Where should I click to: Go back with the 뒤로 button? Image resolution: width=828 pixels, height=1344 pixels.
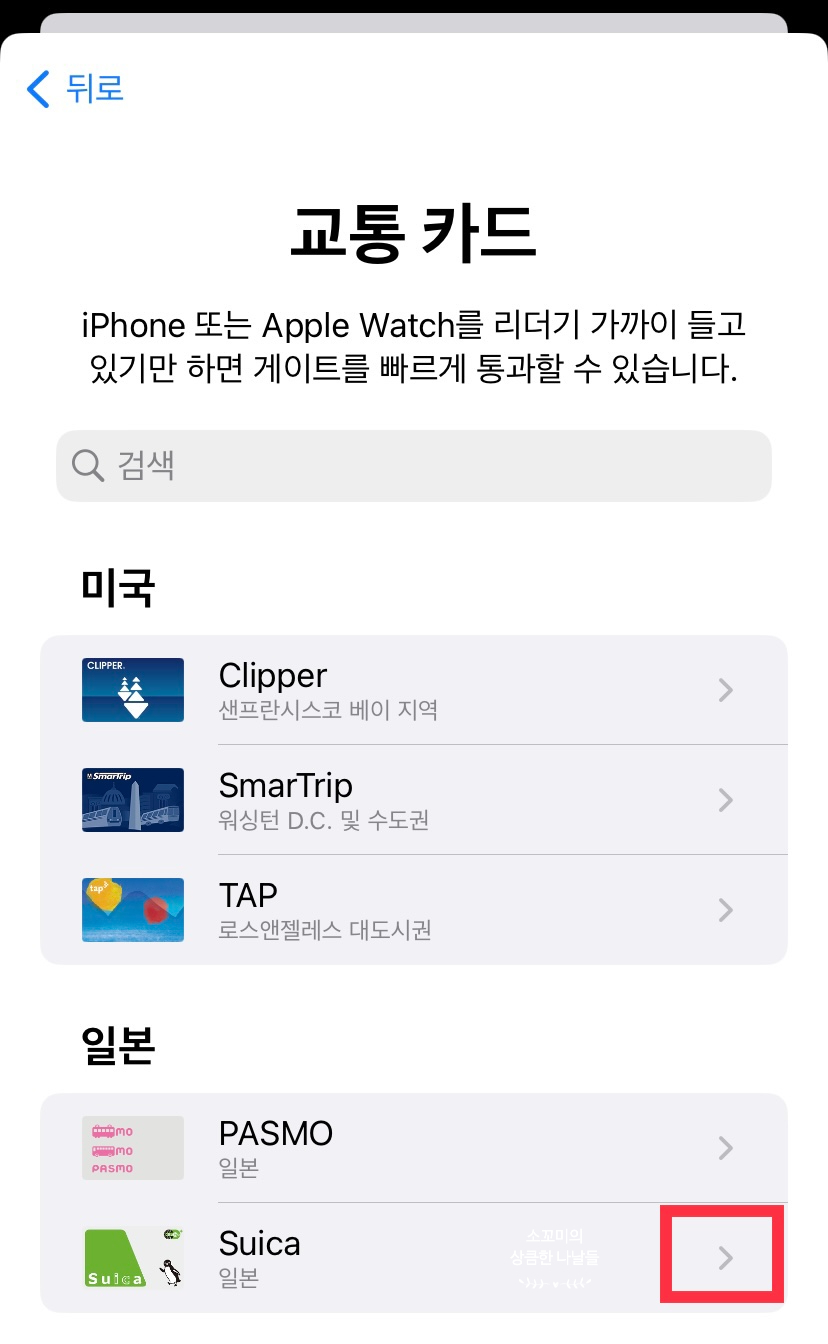click(x=75, y=88)
